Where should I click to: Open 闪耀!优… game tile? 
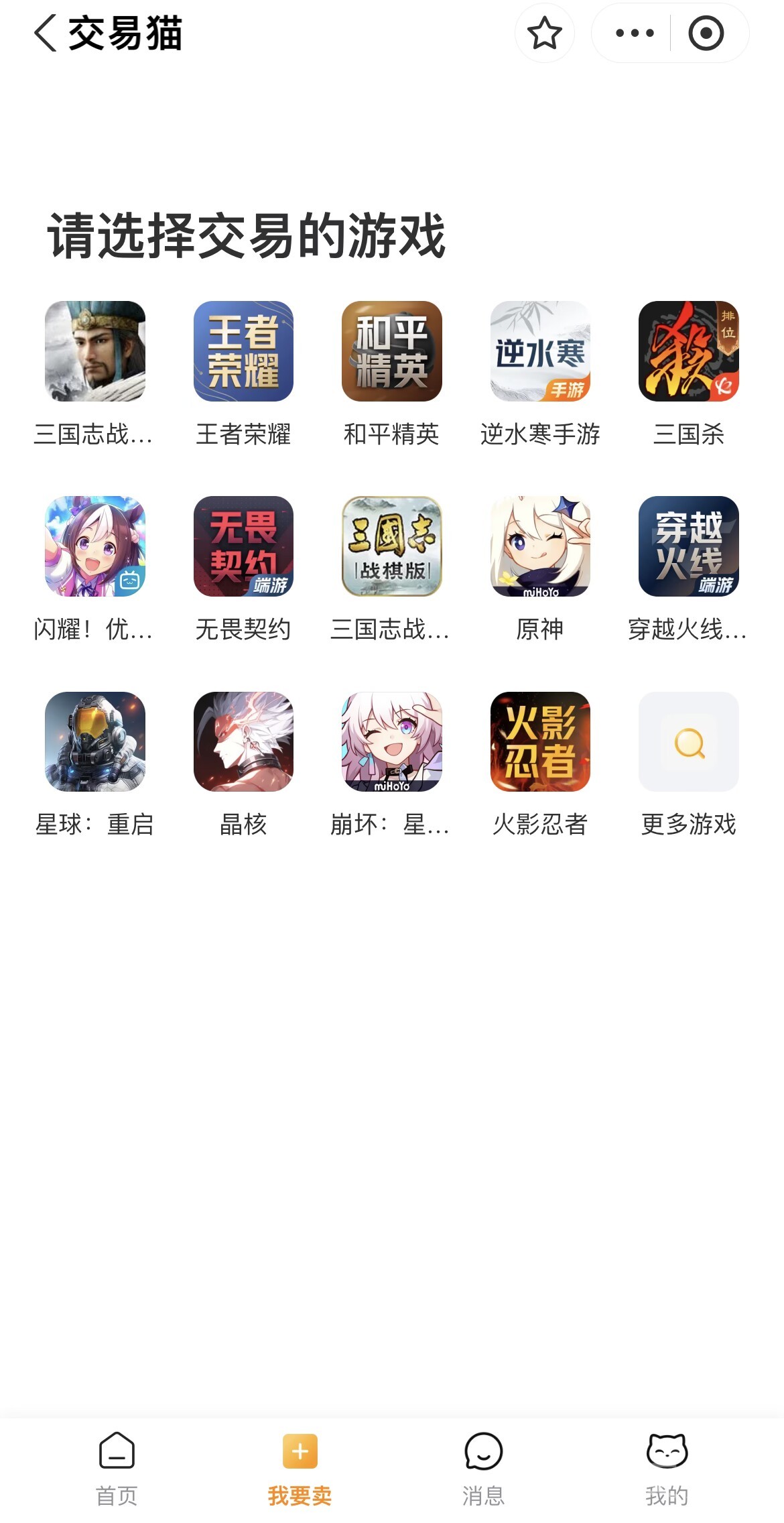(94, 546)
